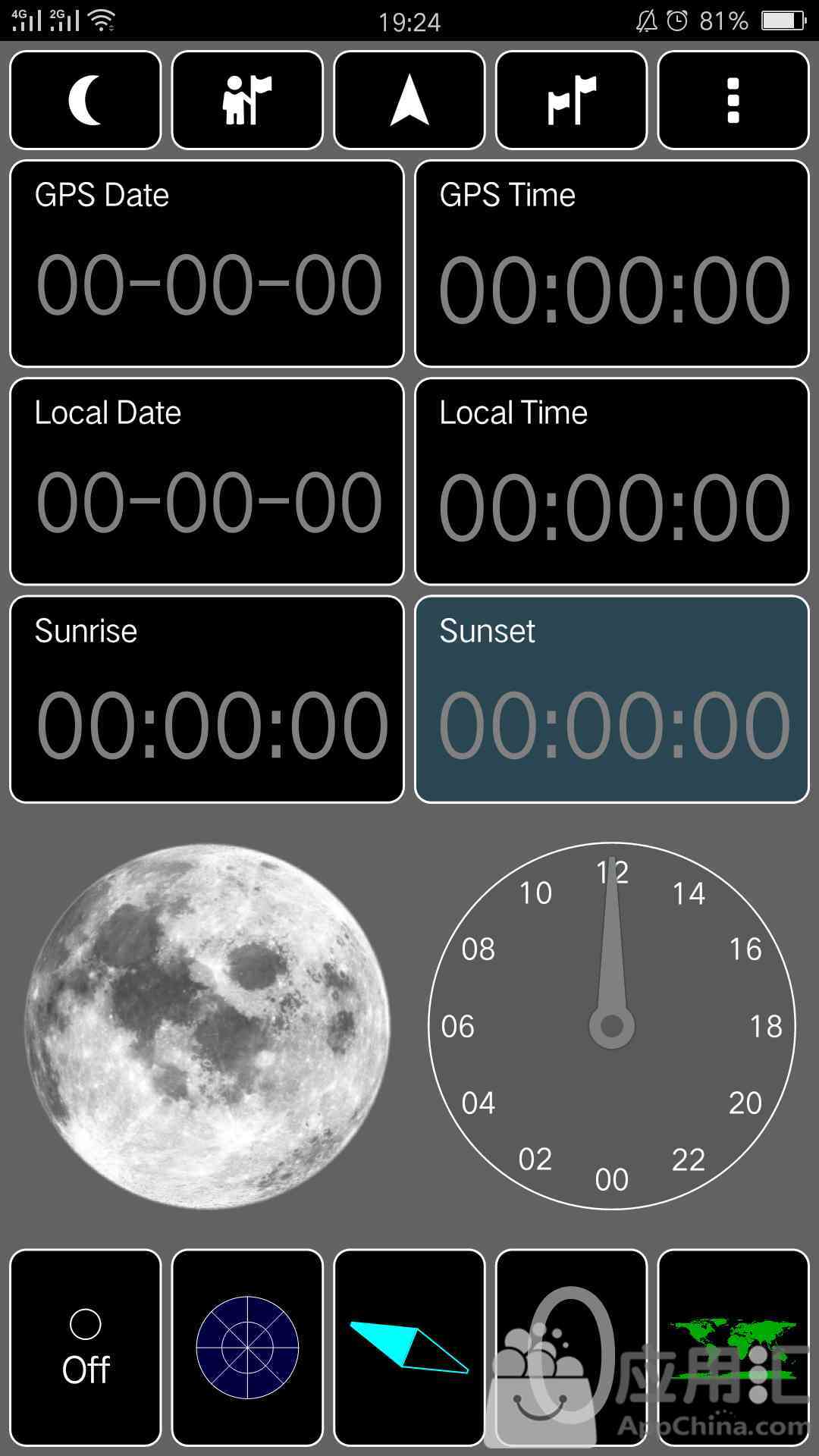Tap the navigation arrow button
The height and width of the screenshot is (1456, 819).
(409, 100)
